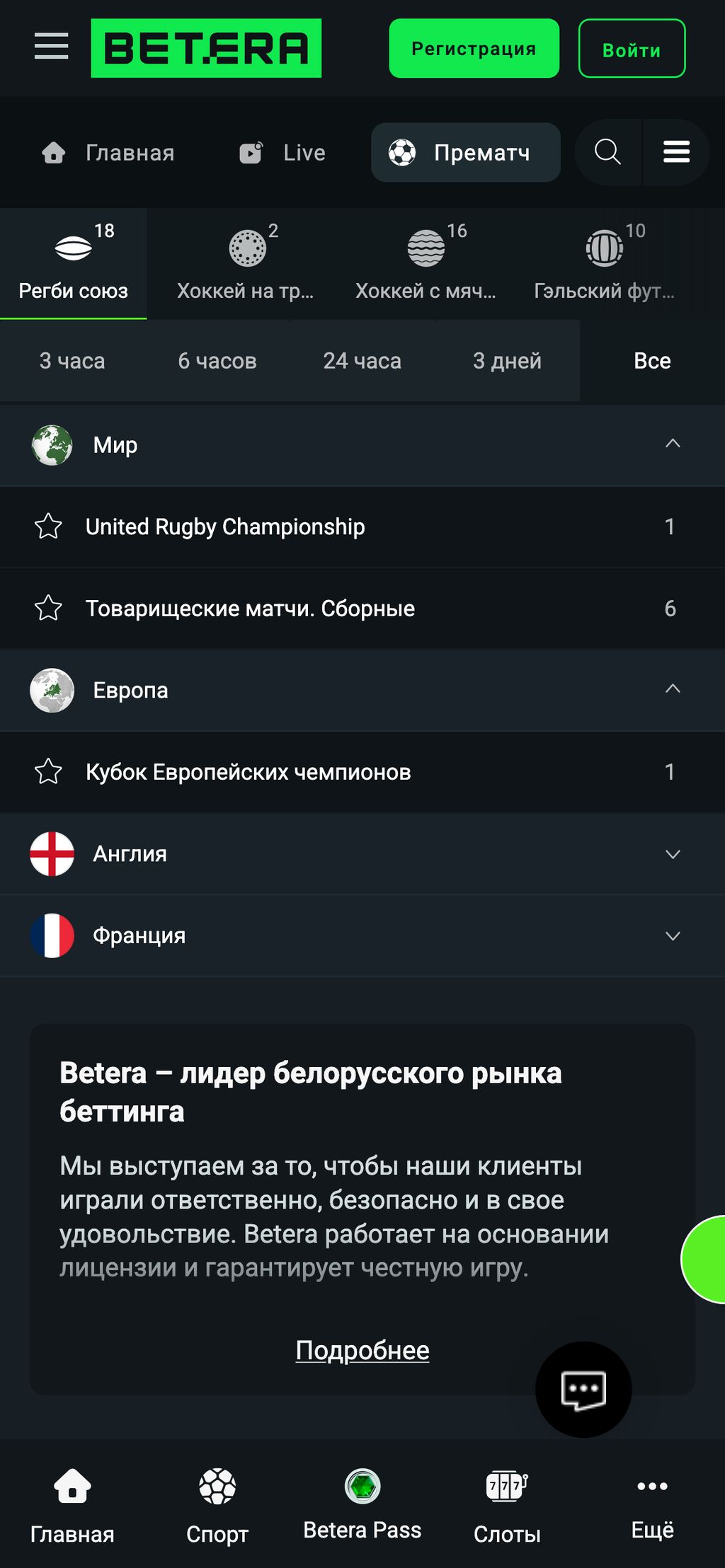Screen dimensions: 725x1568
Task: Open the Подробнее link
Action: pos(362,1349)
